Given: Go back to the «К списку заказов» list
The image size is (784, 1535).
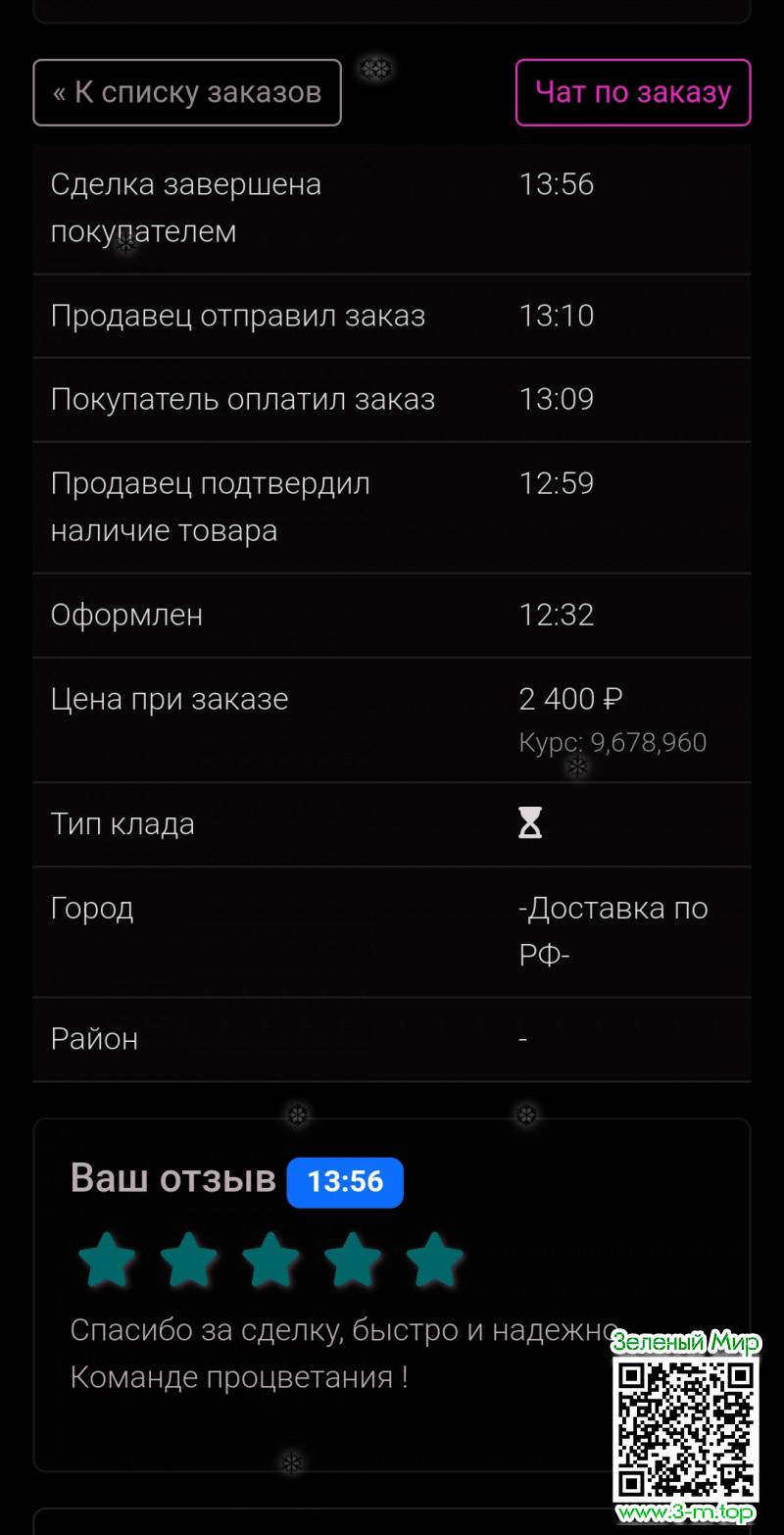Looking at the screenshot, I should tap(187, 93).
